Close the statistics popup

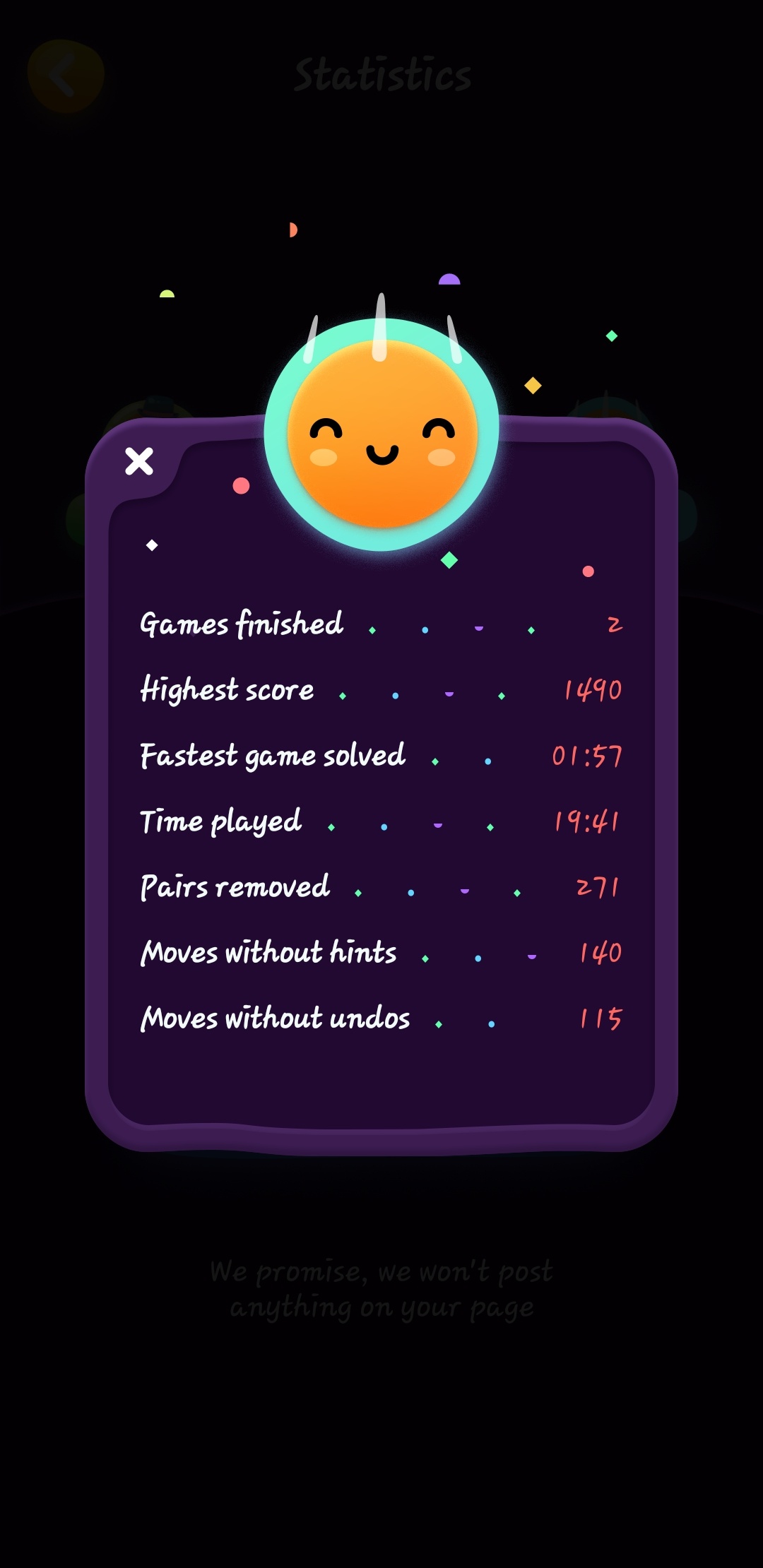(x=139, y=461)
